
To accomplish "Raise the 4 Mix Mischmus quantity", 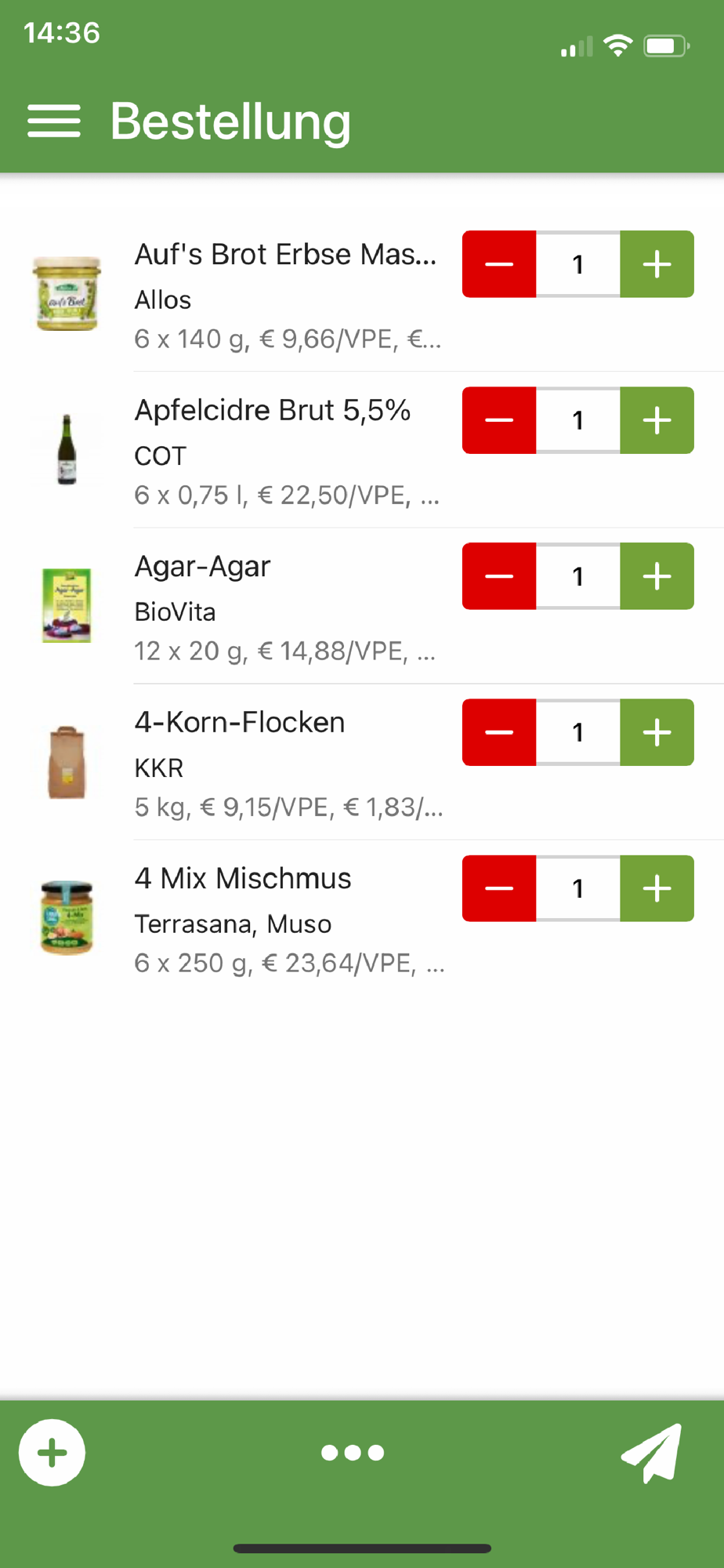I will 657,888.
